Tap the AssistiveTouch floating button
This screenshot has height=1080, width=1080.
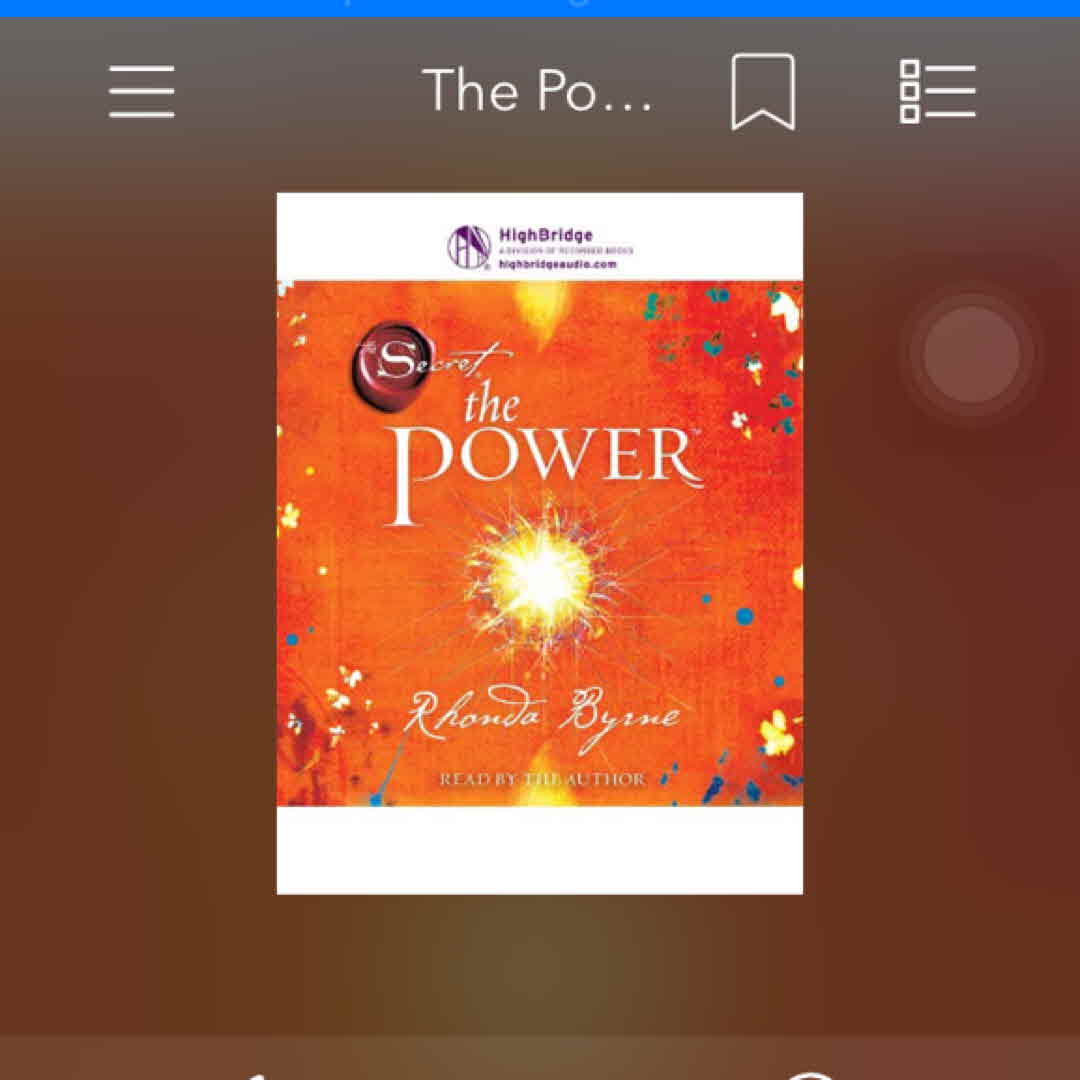tap(971, 354)
